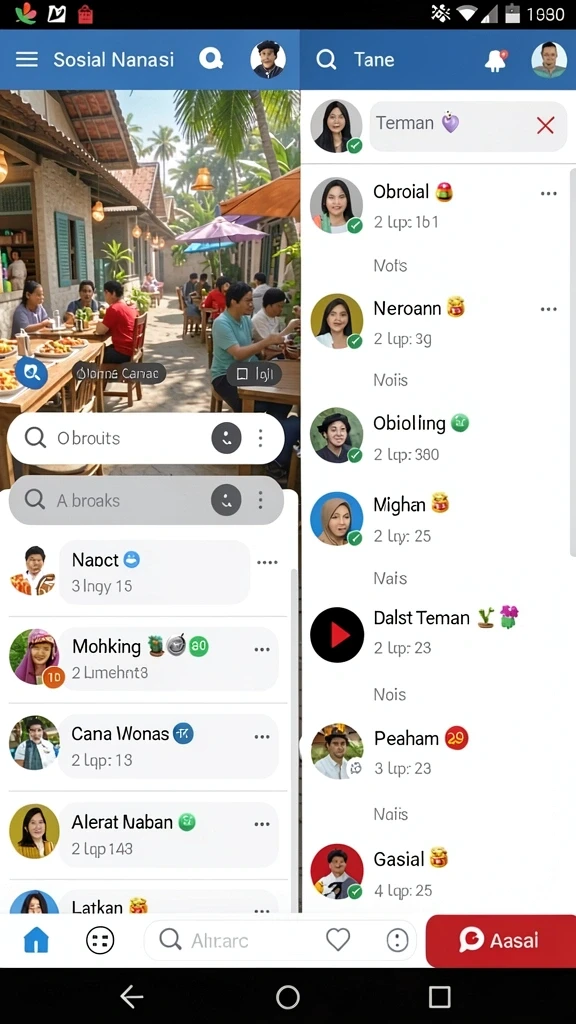Open the conversation with Peaham

tap(434, 751)
